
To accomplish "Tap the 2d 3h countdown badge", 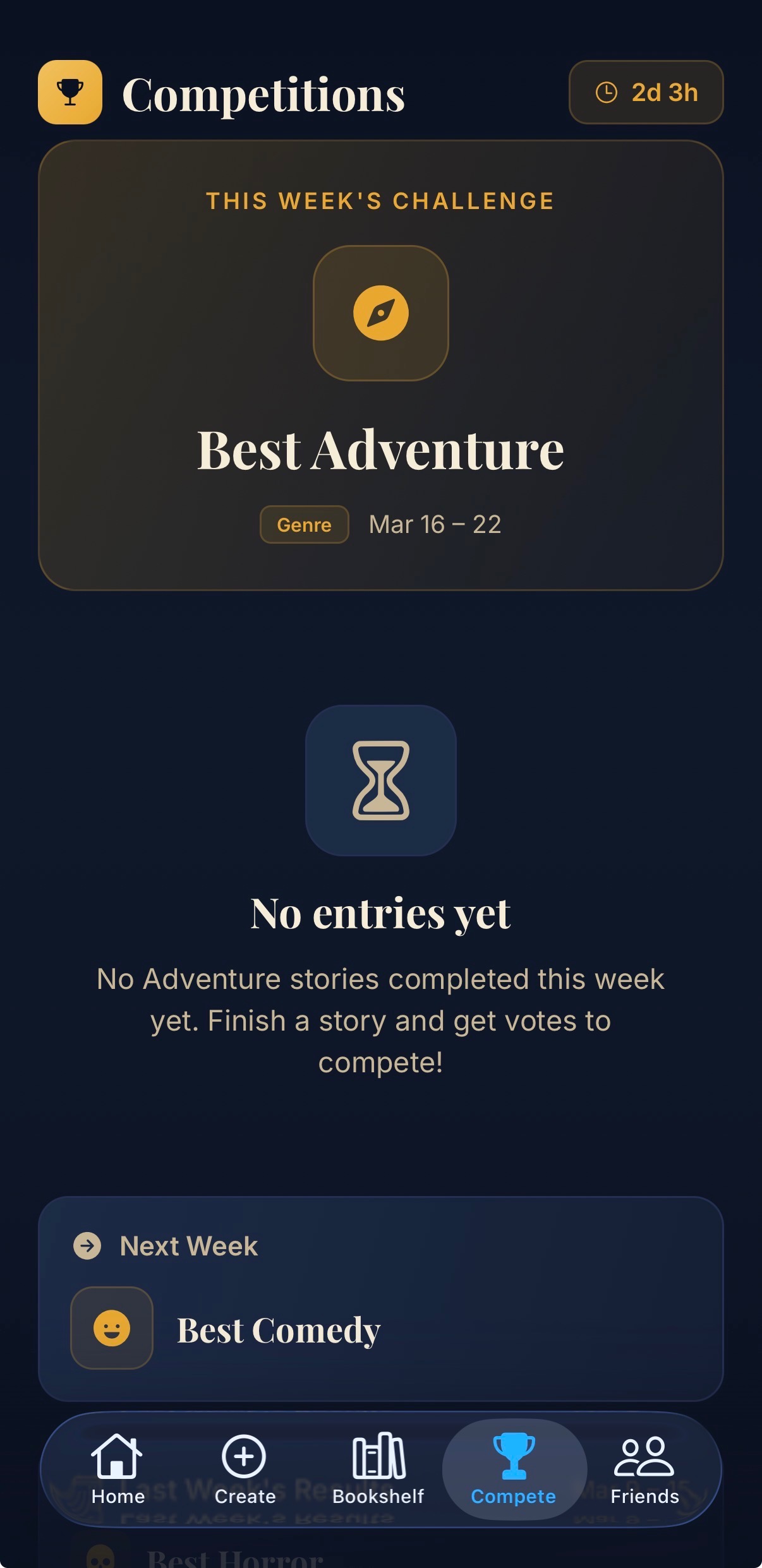I will click(x=646, y=93).
